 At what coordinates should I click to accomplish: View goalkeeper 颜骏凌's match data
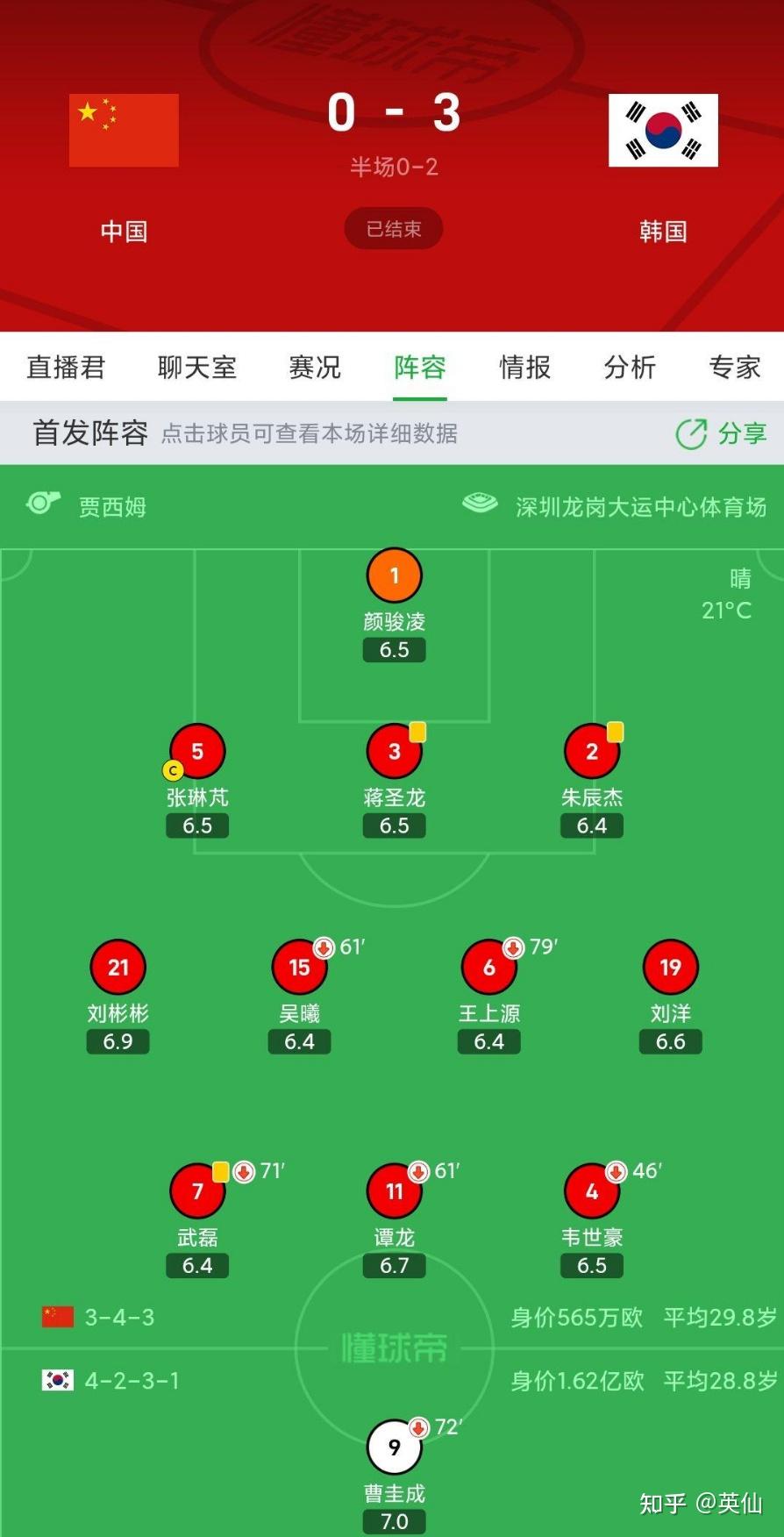[x=394, y=576]
